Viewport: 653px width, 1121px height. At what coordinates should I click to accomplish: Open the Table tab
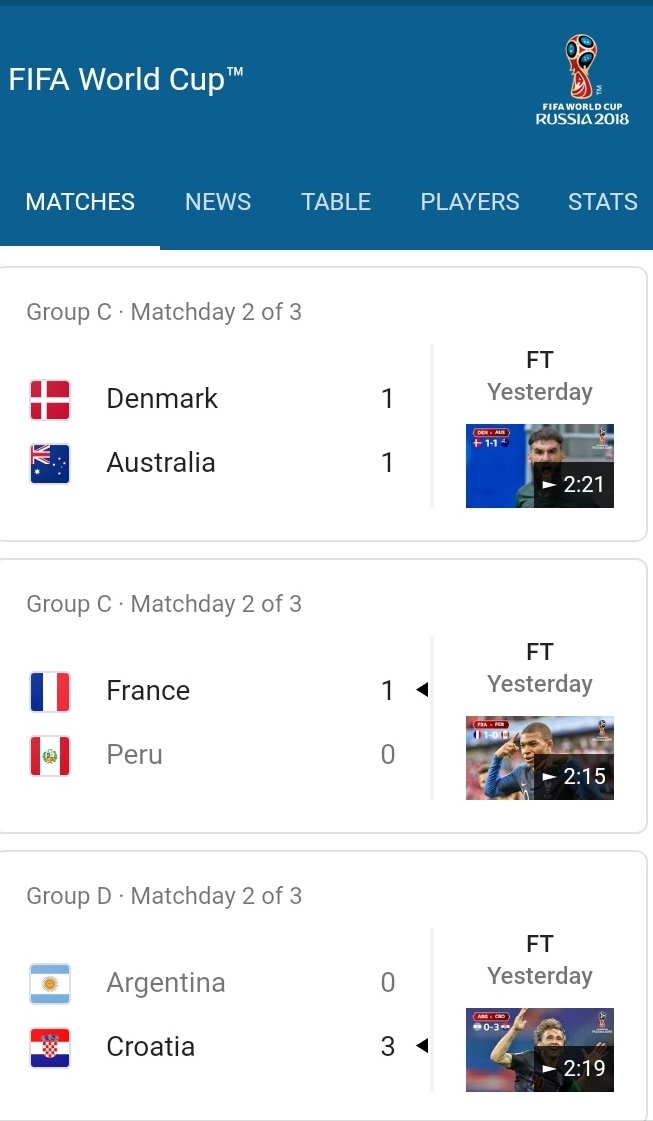pyautogui.click(x=335, y=202)
